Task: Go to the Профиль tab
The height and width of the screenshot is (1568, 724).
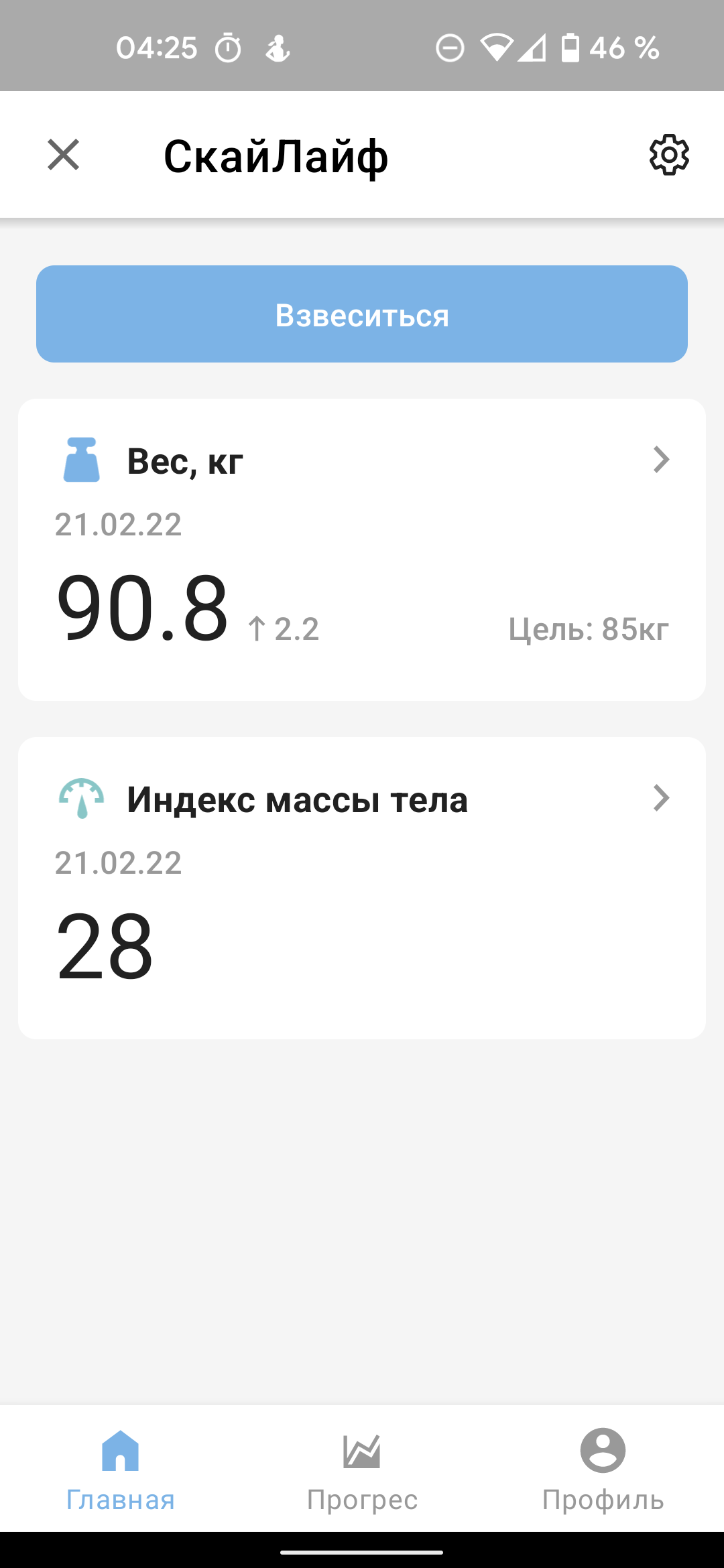Action: (x=603, y=1469)
